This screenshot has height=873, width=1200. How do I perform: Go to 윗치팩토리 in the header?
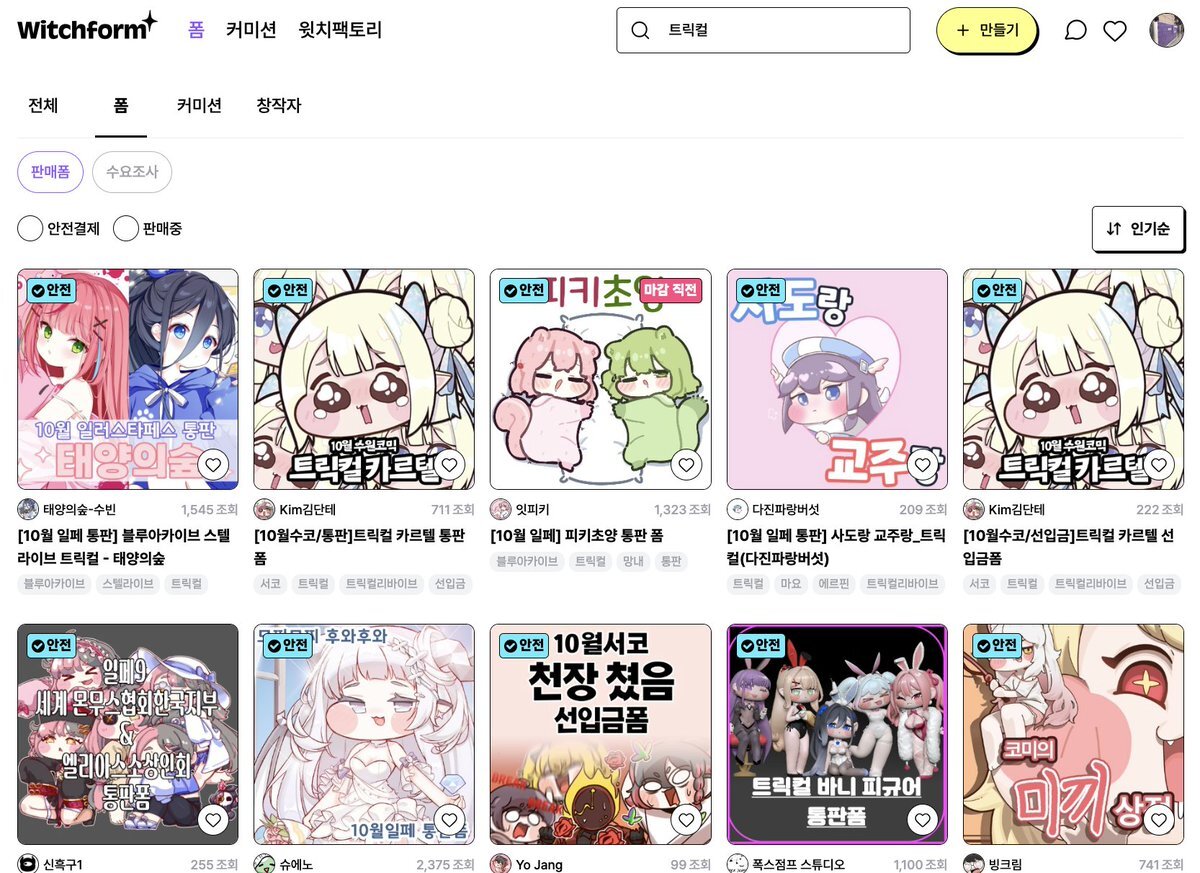point(340,30)
